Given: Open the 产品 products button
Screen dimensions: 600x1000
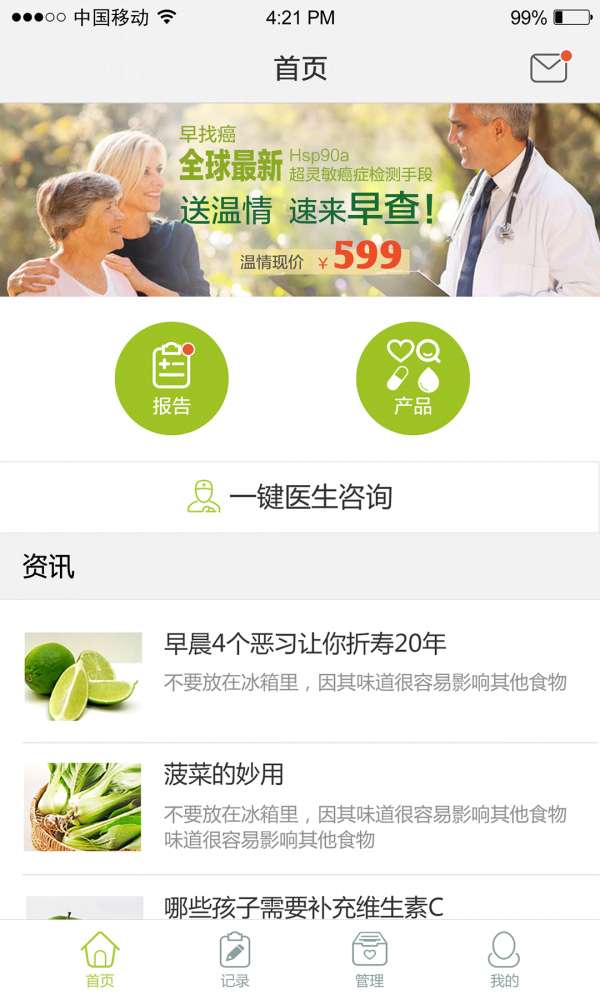Looking at the screenshot, I should (413, 378).
